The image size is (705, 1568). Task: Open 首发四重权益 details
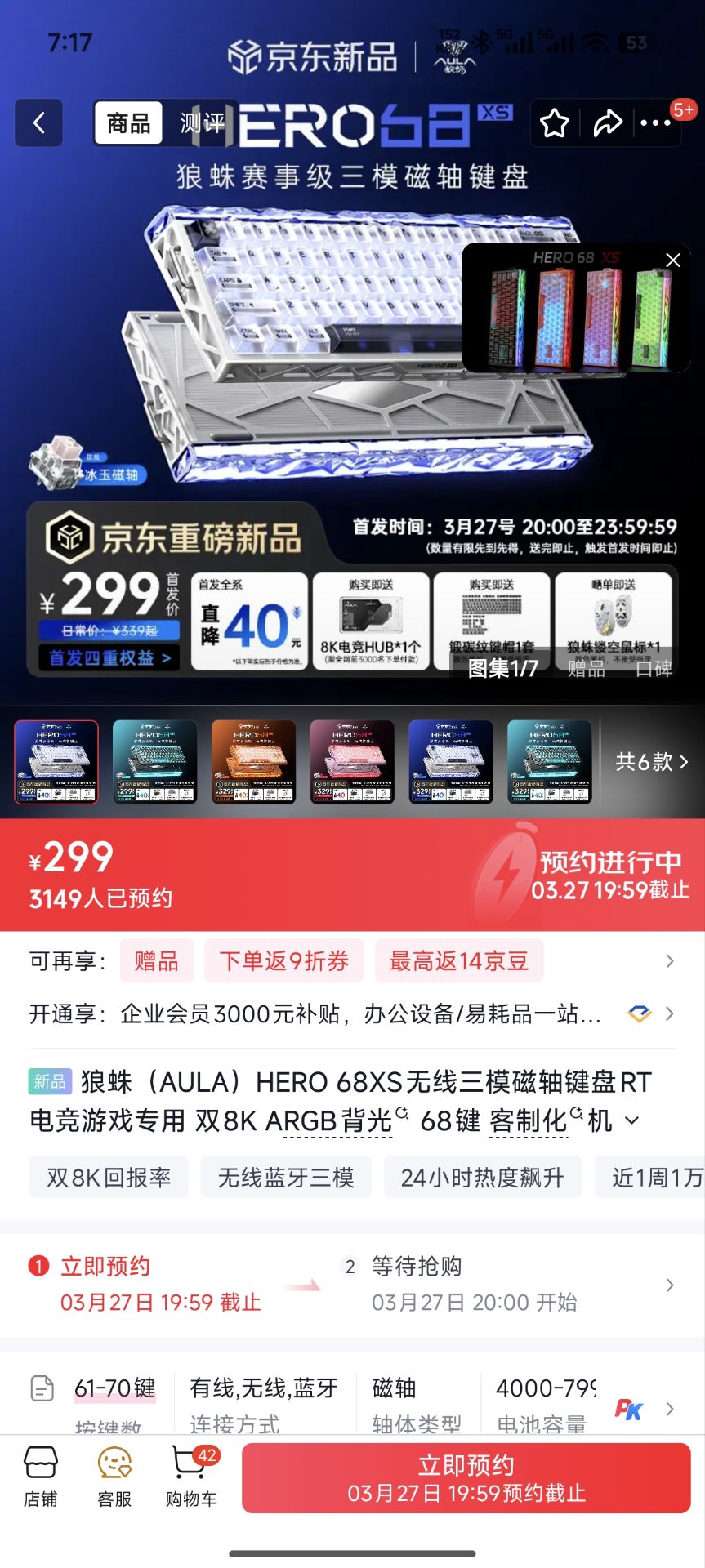point(109,657)
